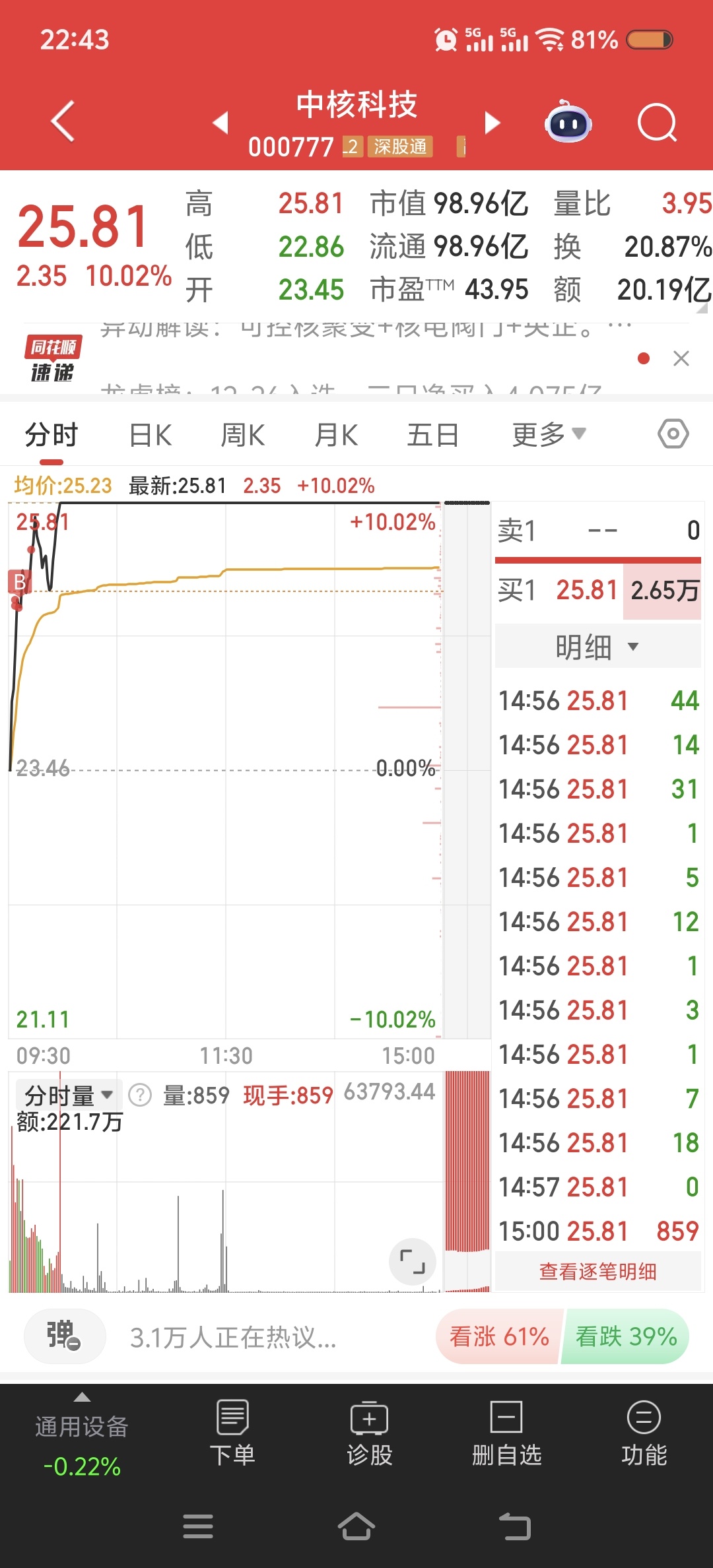Expand the chart to fullscreen
Image resolution: width=713 pixels, height=1568 pixels.
[412, 1261]
